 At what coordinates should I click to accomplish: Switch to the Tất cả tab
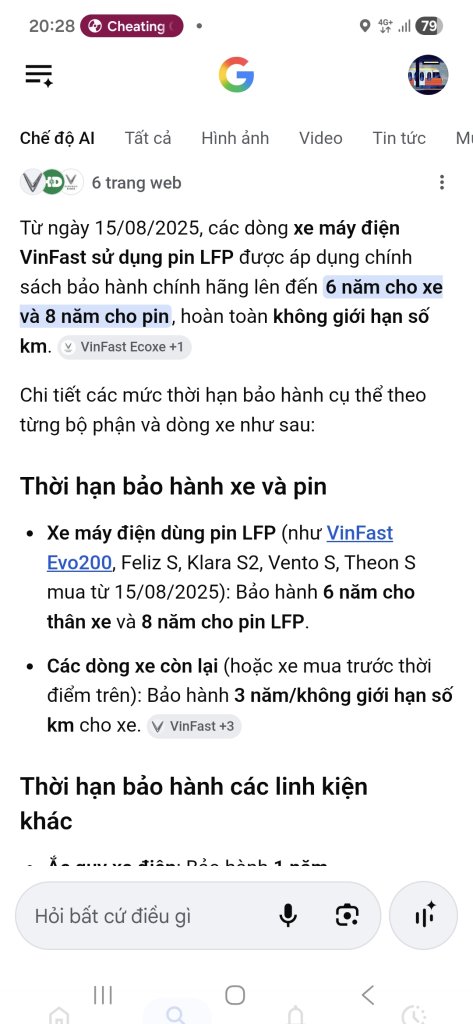148,138
